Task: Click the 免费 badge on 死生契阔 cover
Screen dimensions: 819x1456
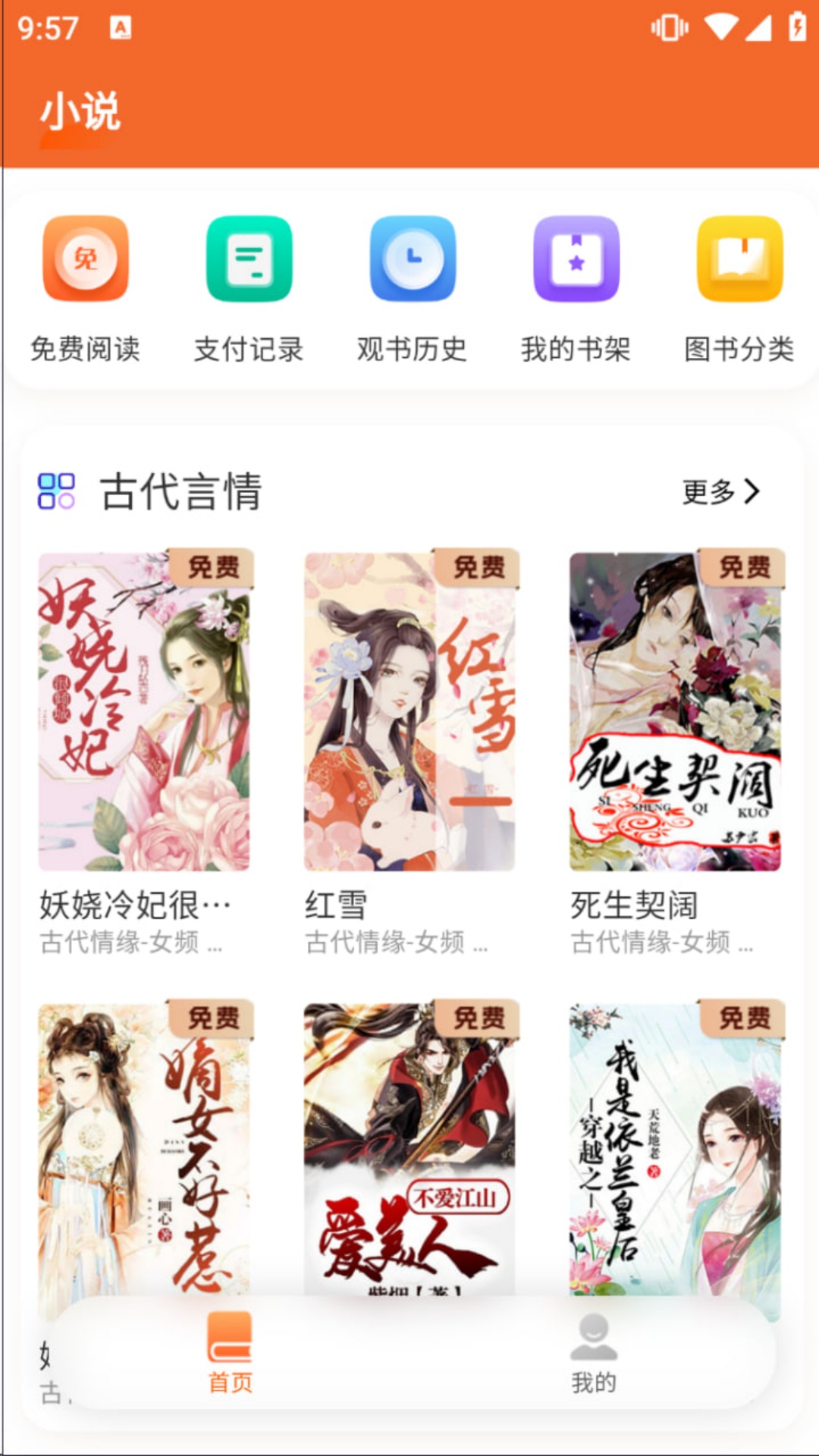Action: point(742,563)
